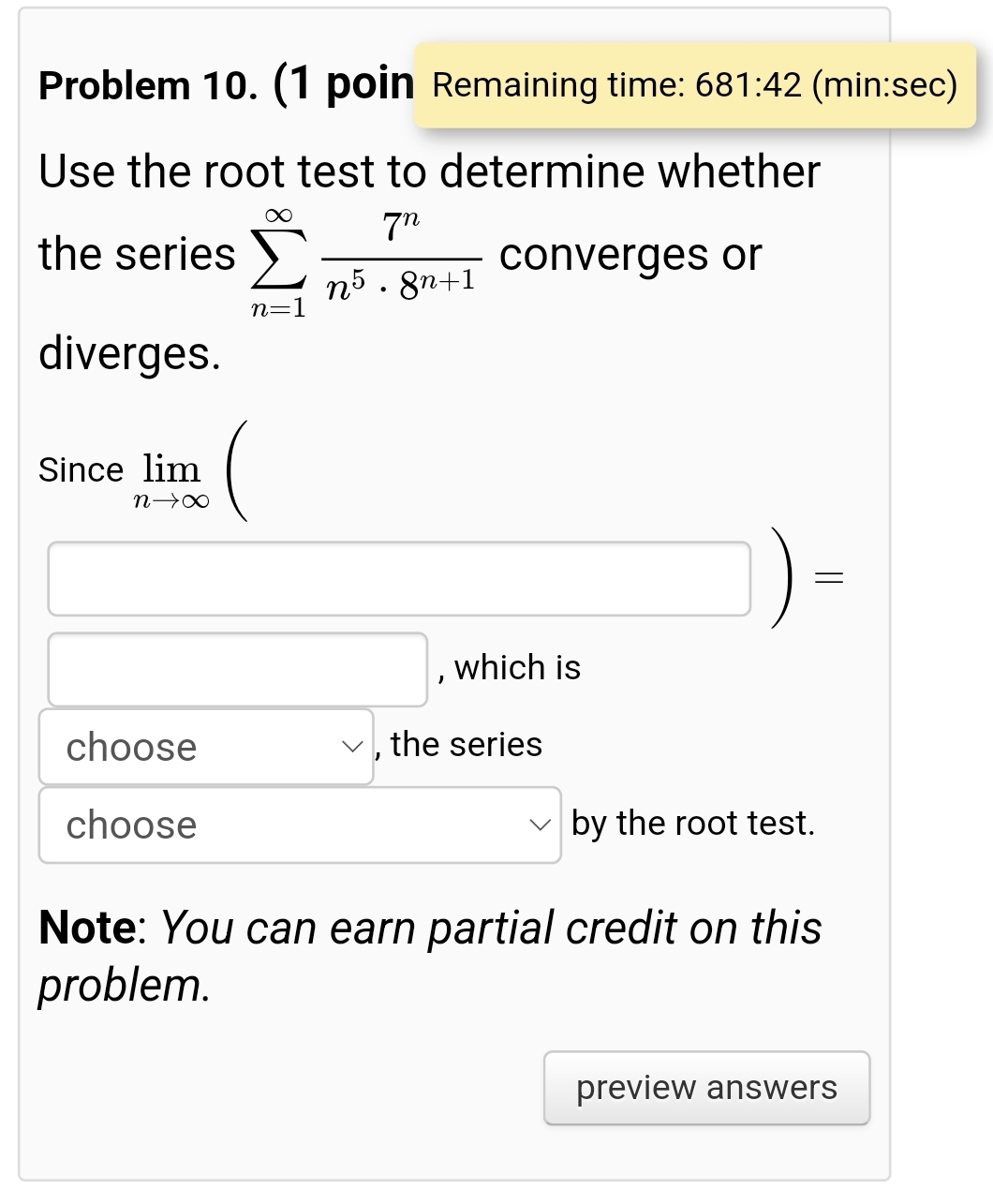Screen dimensions: 993x1204
Task: Open the second "choose" dropdown before "by the root test"
Action: tap(300, 825)
